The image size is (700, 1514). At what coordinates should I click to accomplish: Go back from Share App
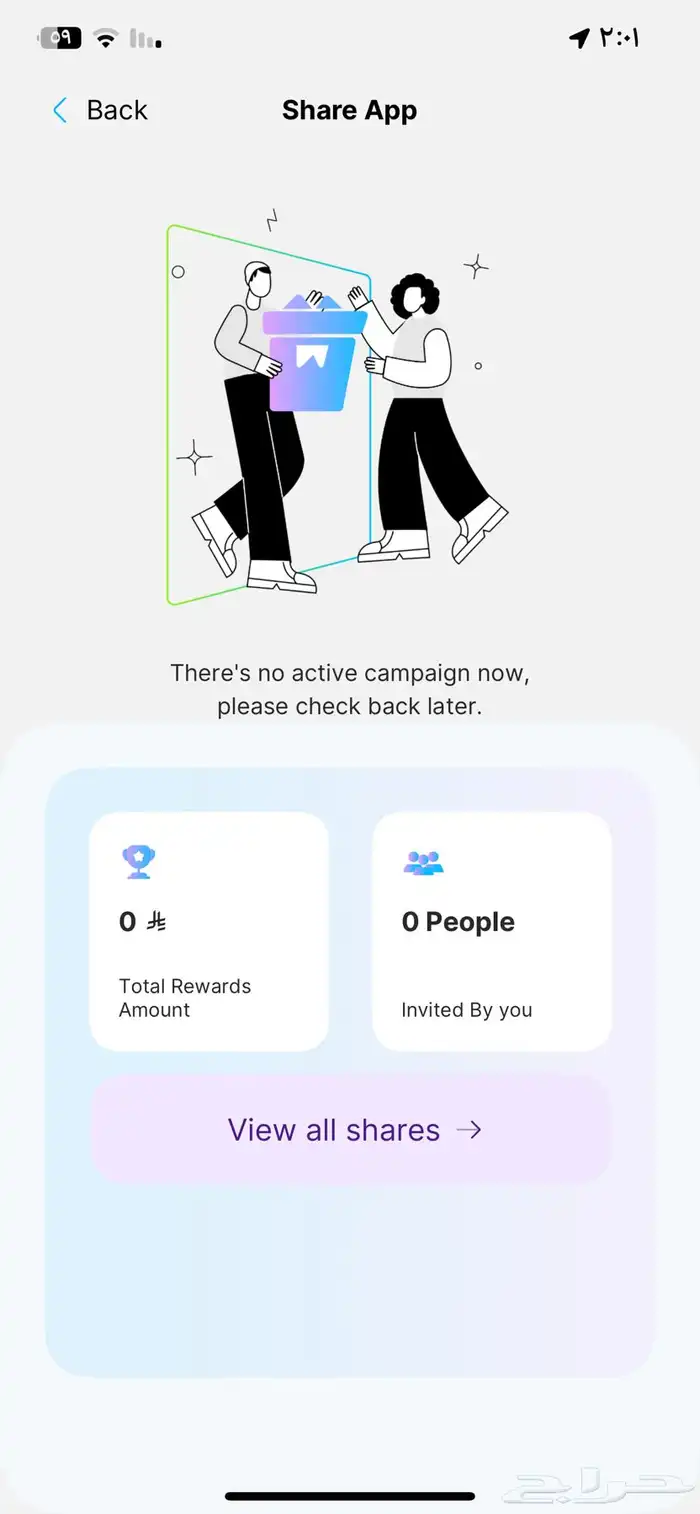tap(100, 110)
